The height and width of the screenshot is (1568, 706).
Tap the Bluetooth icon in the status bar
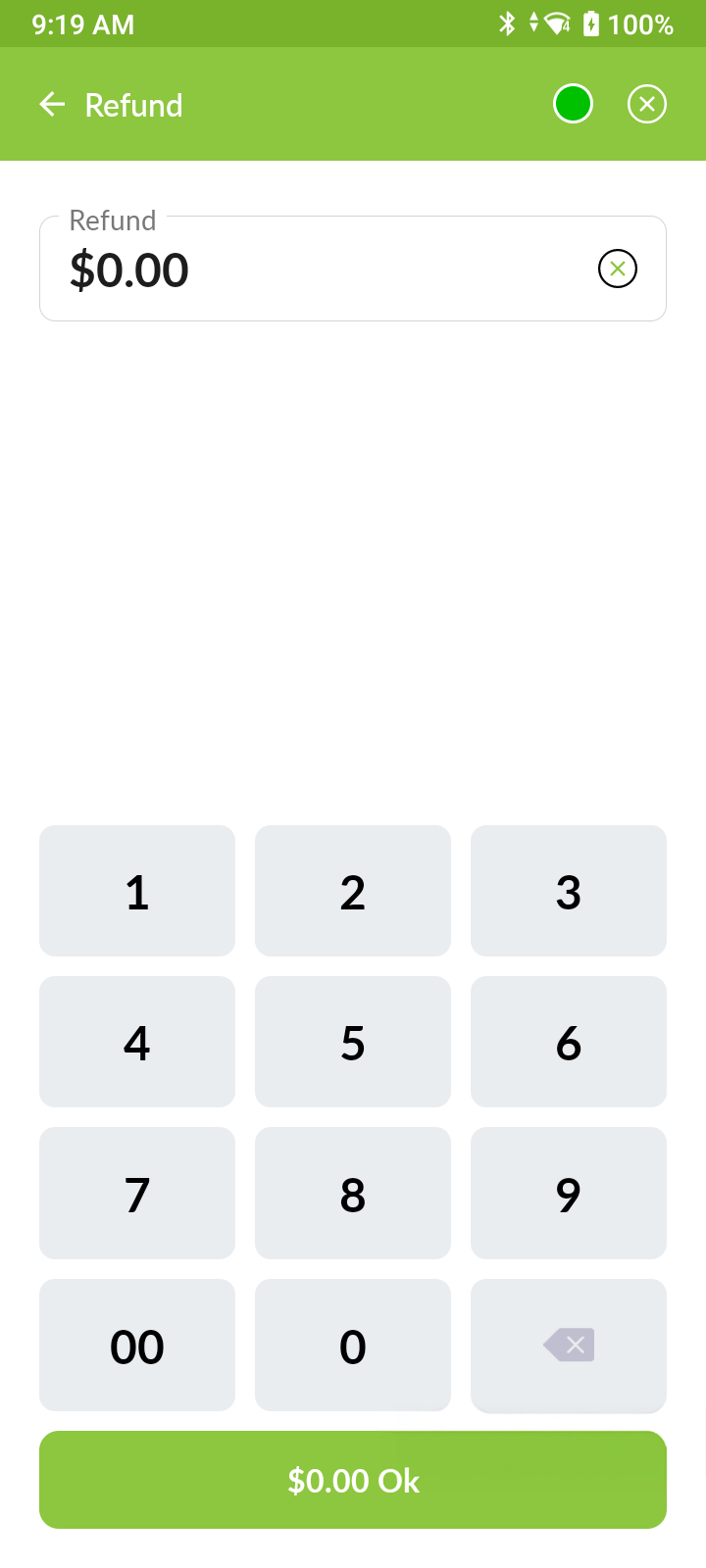[509, 24]
